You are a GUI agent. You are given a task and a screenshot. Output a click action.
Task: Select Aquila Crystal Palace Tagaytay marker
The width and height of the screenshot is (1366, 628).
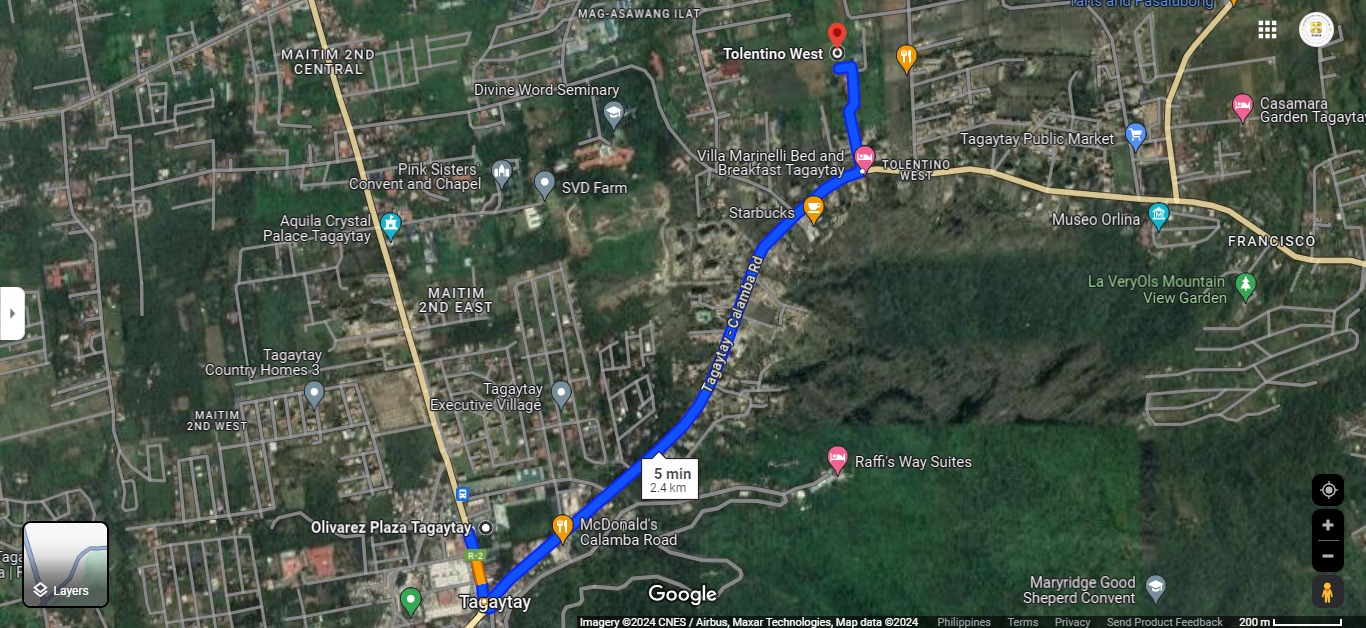[391, 226]
